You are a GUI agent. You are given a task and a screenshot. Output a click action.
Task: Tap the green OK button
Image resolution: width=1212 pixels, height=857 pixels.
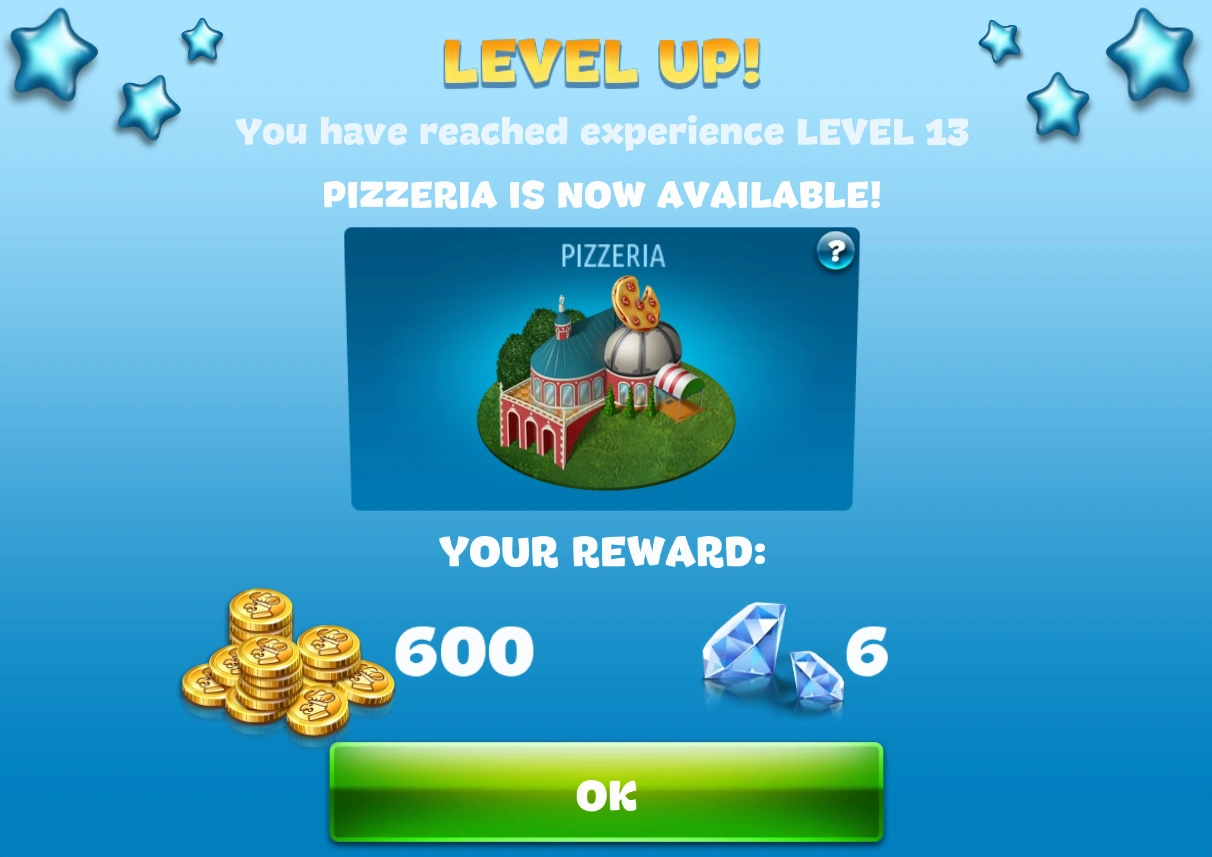click(x=606, y=793)
